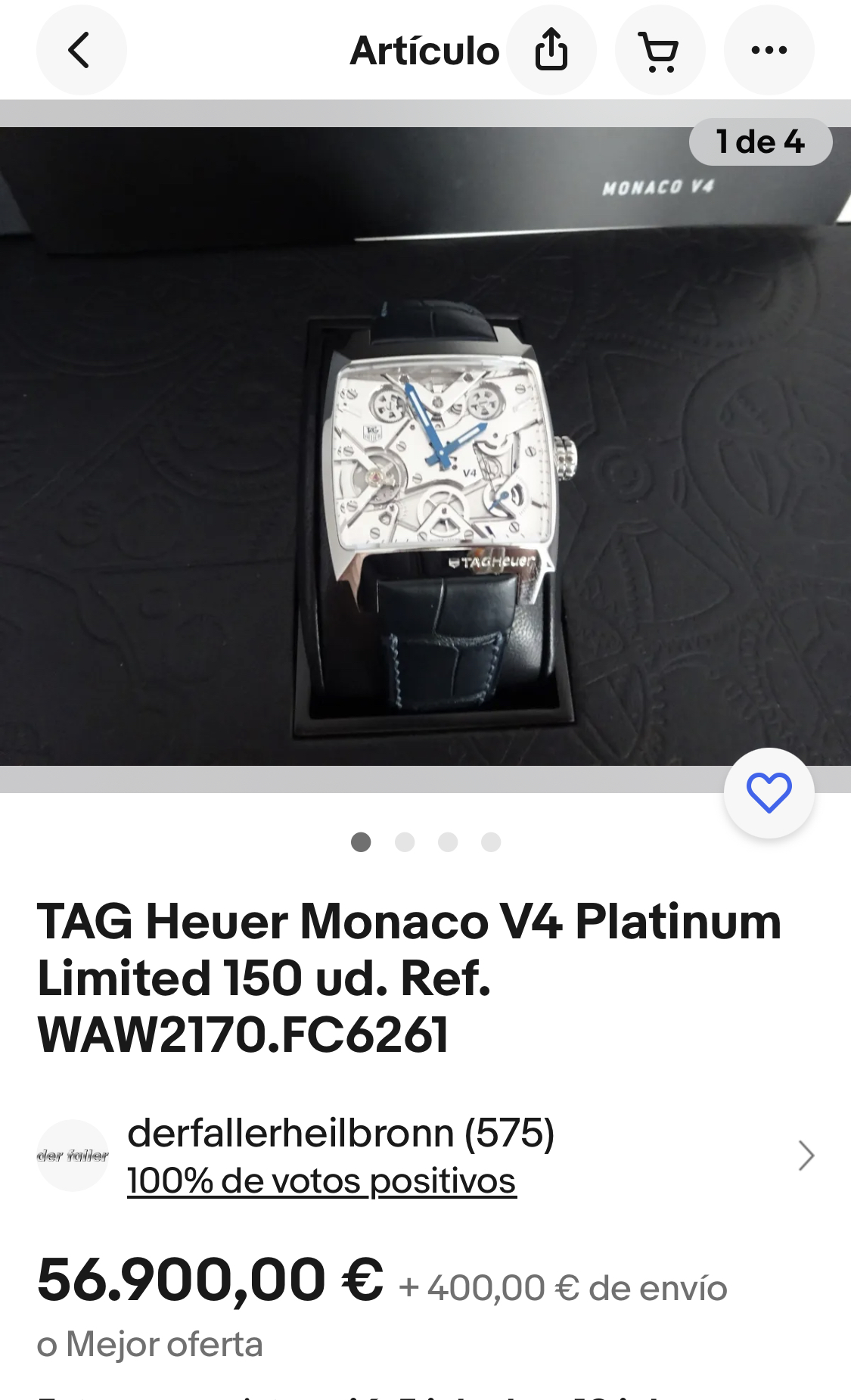Open seller derfallerheilbronn's profile

[x=425, y=1156]
